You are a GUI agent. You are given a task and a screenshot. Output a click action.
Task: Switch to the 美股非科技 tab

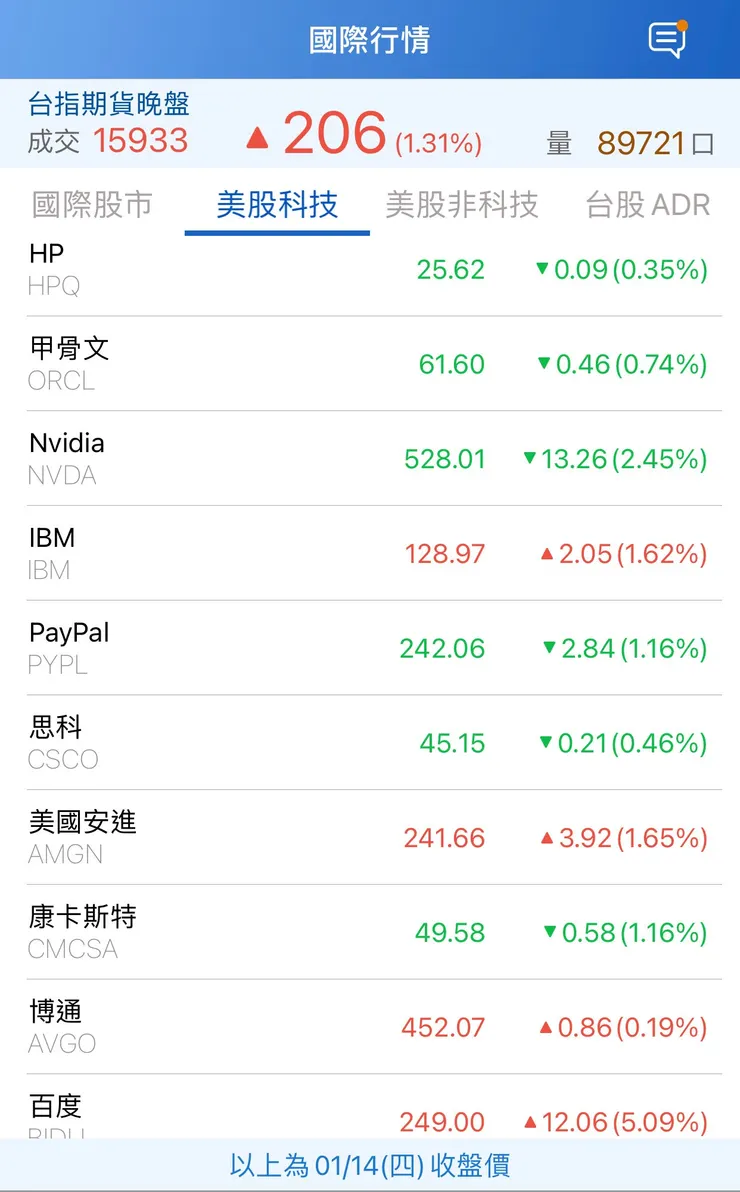click(463, 205)
